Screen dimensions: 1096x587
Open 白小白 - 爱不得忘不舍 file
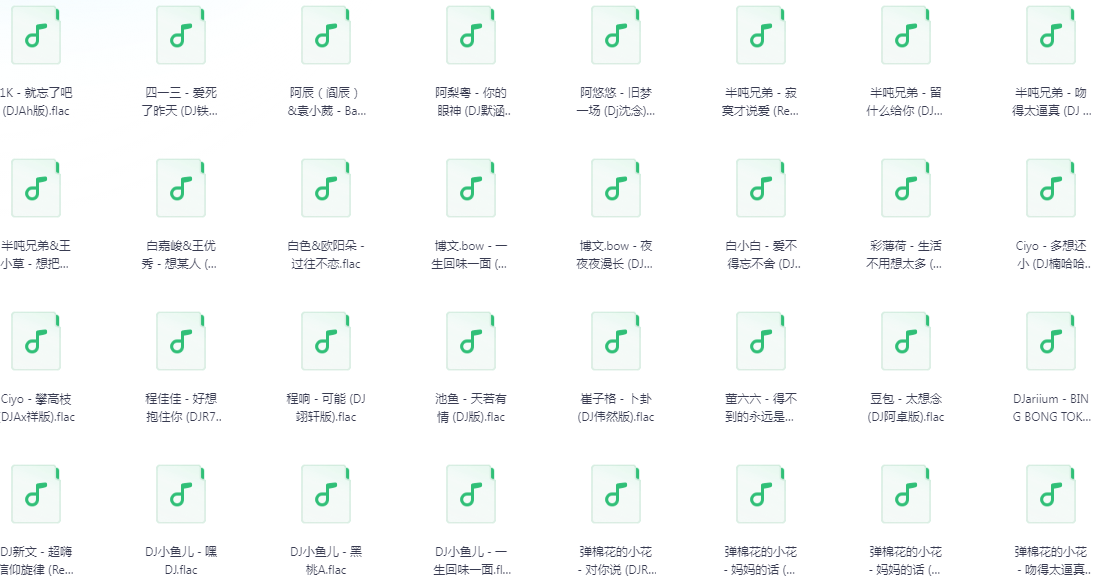761,189
